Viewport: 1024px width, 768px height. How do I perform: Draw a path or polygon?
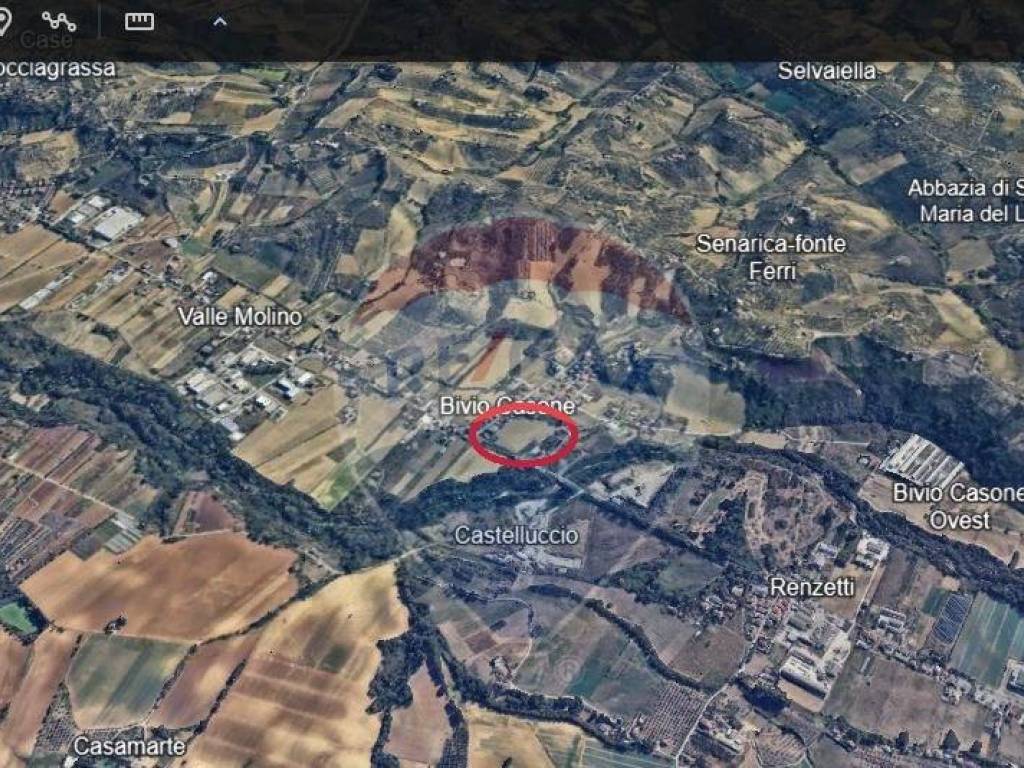[x=59, y=20]
